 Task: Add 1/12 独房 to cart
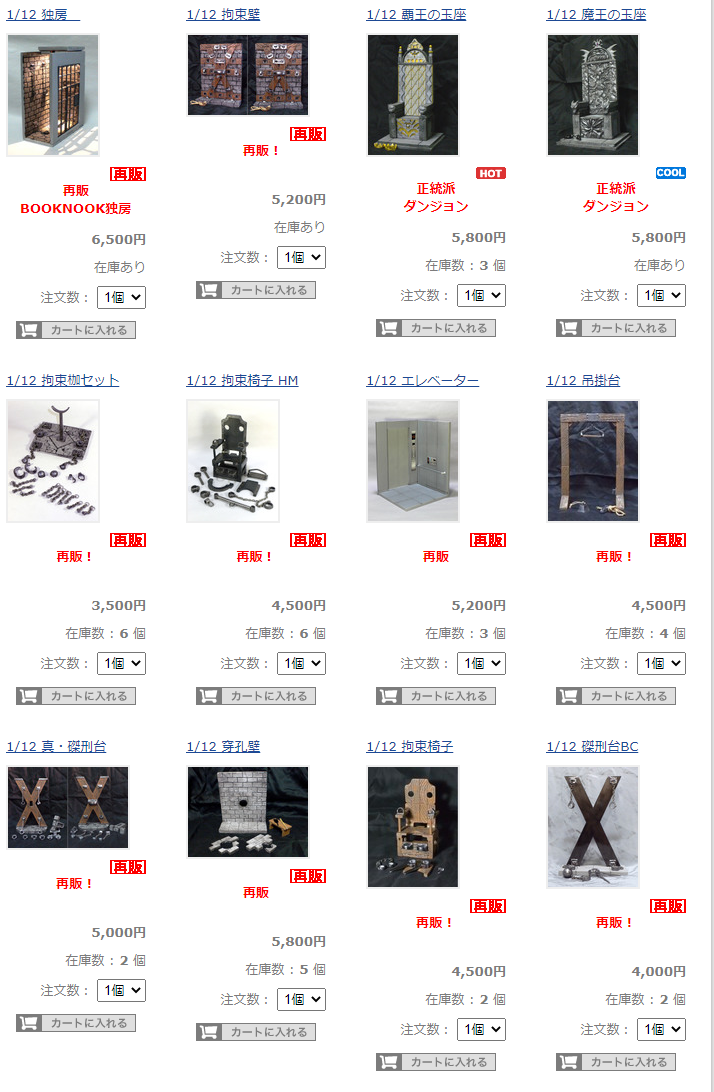76,330
